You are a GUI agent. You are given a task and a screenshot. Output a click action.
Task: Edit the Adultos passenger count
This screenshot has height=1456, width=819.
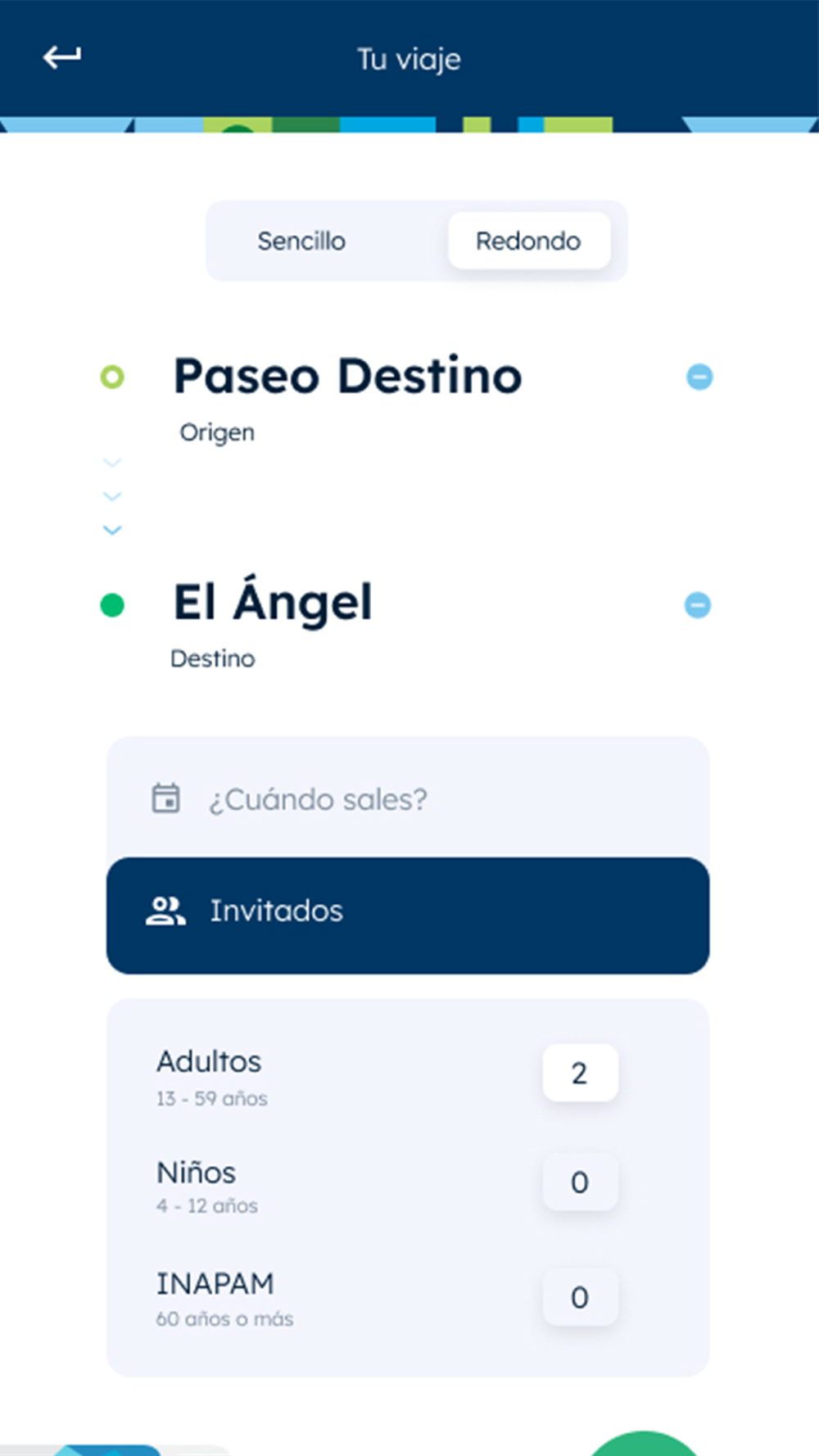coord(580,1073)
